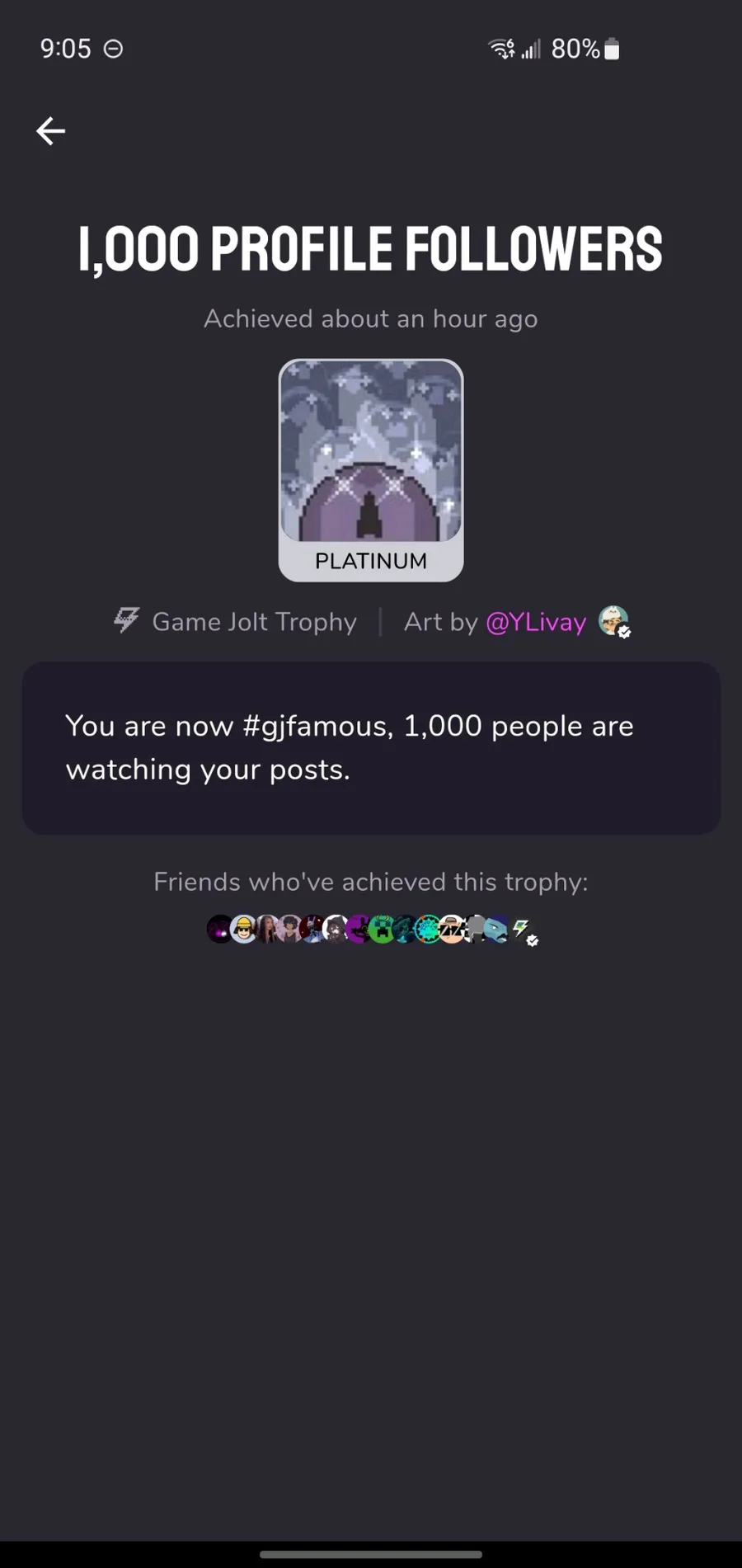The width and height of the screenshot is (742, 1568).
Task: Open the verified Game Jolt friend avatar
Action: (523, 930)
